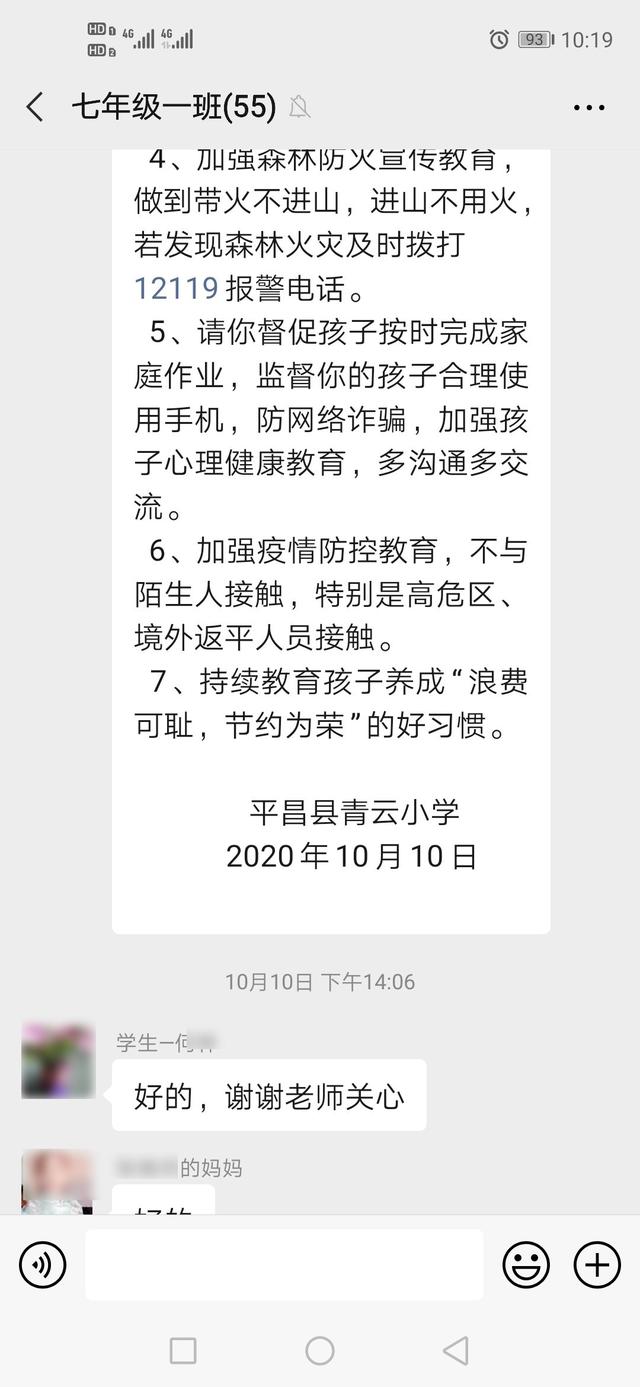The height and width of the screenshot is (1387, 640).
Task: Open the chat info overflow menu
Action: tap(589, 107)
